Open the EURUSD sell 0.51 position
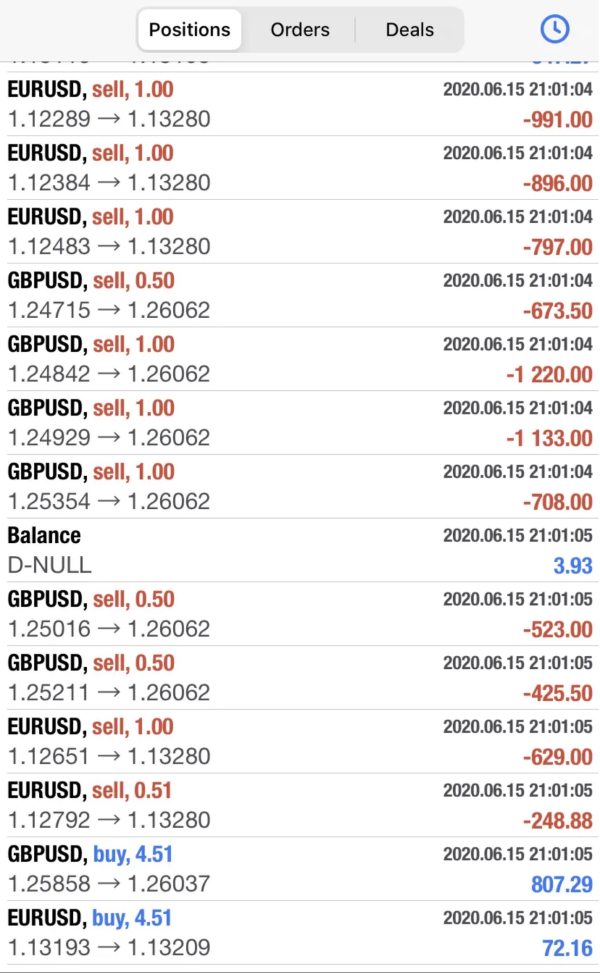 point(300,805)
